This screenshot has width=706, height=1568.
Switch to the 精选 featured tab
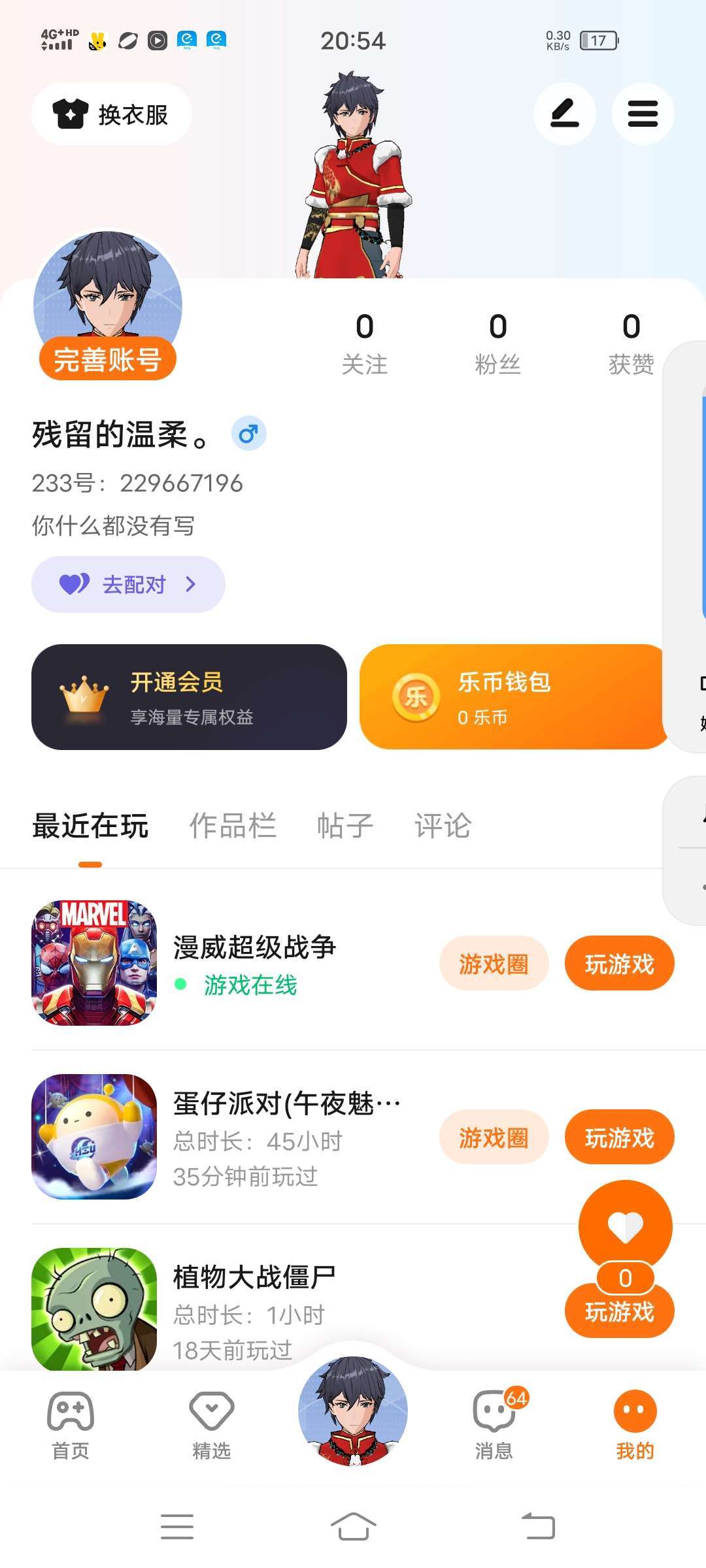tap(211, 1424)
